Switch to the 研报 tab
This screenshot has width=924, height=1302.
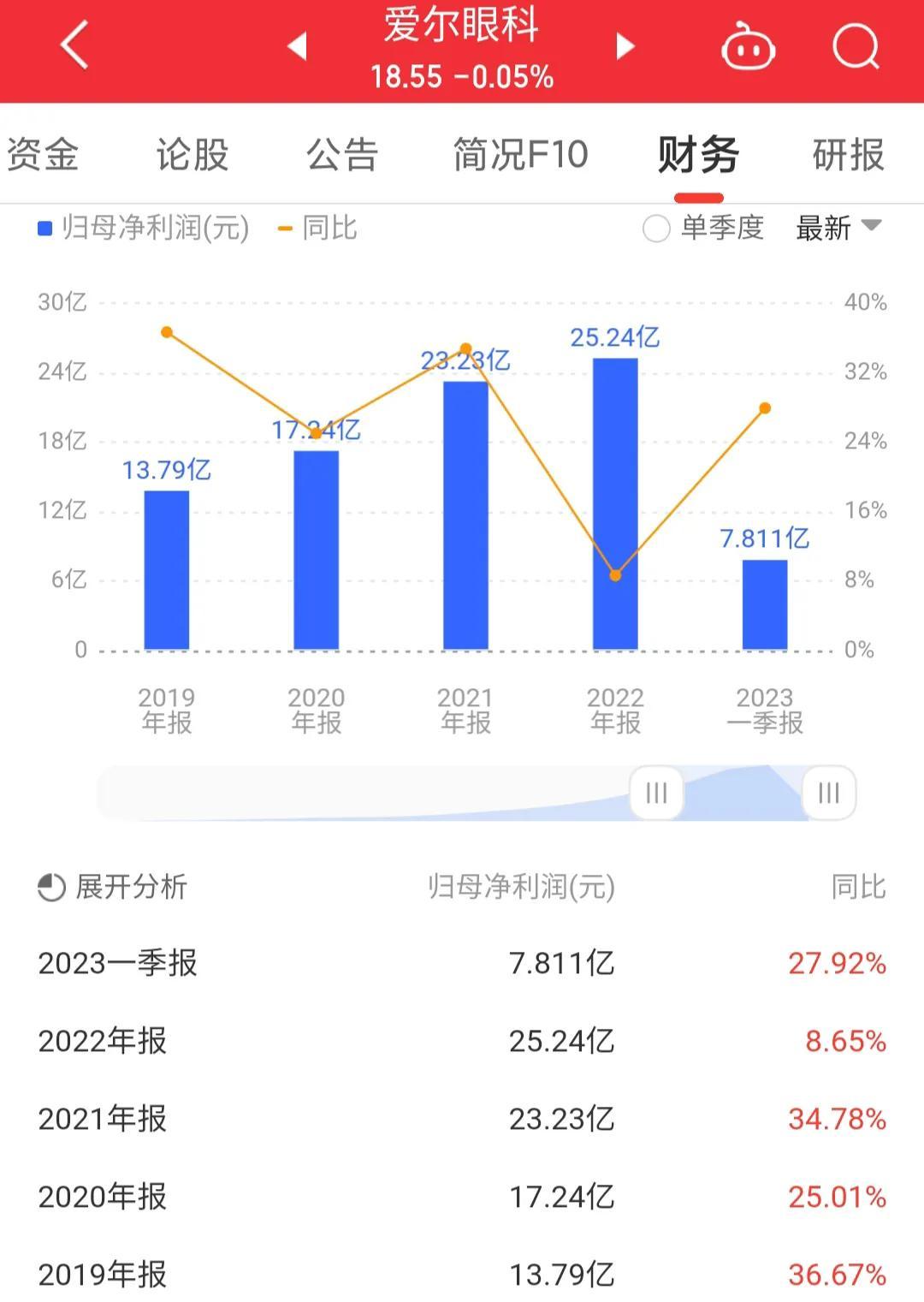(x=848, y=155)
